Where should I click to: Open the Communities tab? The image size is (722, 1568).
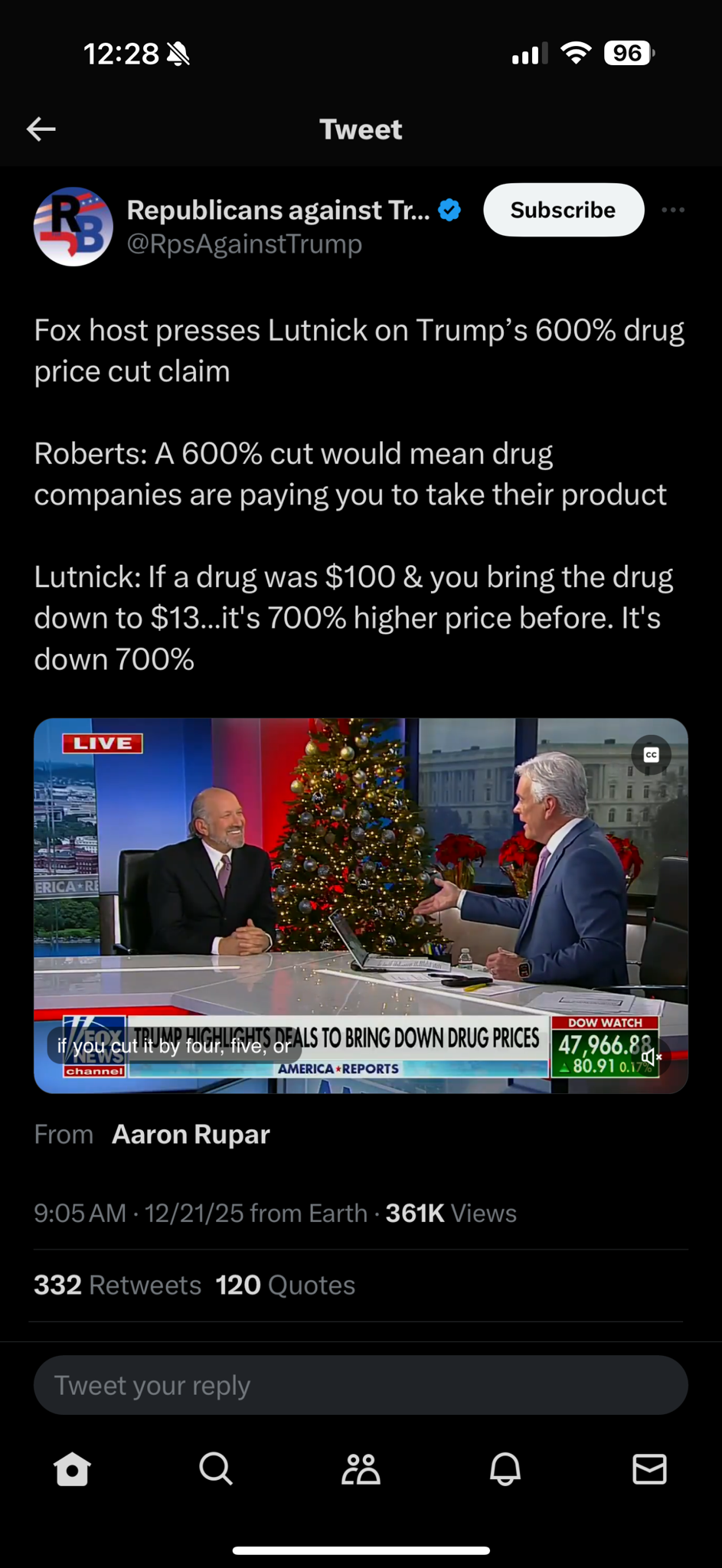click(x=361, y=1469)
